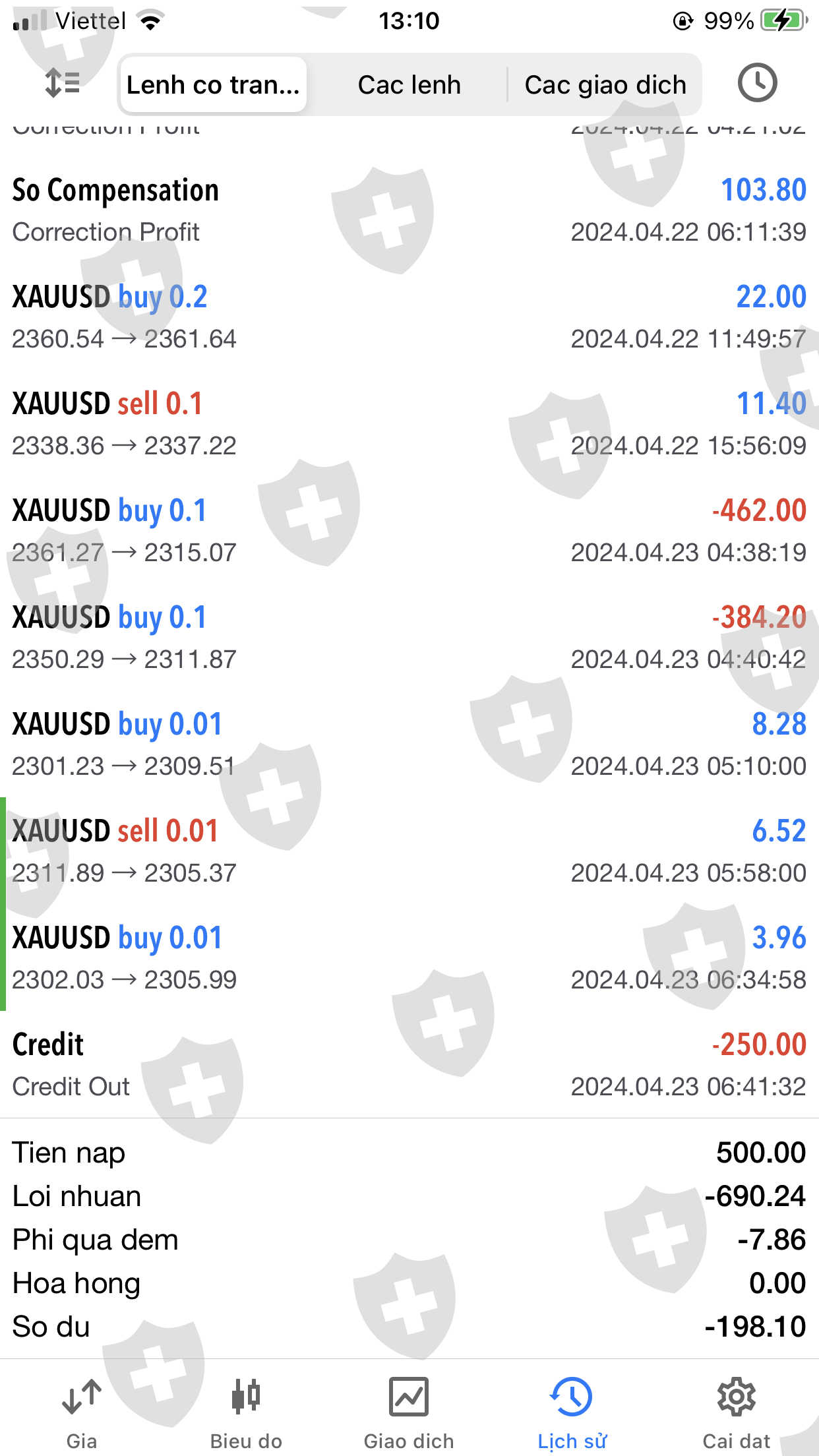This screenshot has width=819, height=1456.
Task: Expand the XAUUSD sell 0.1 trade
Action: pos(409,423)
